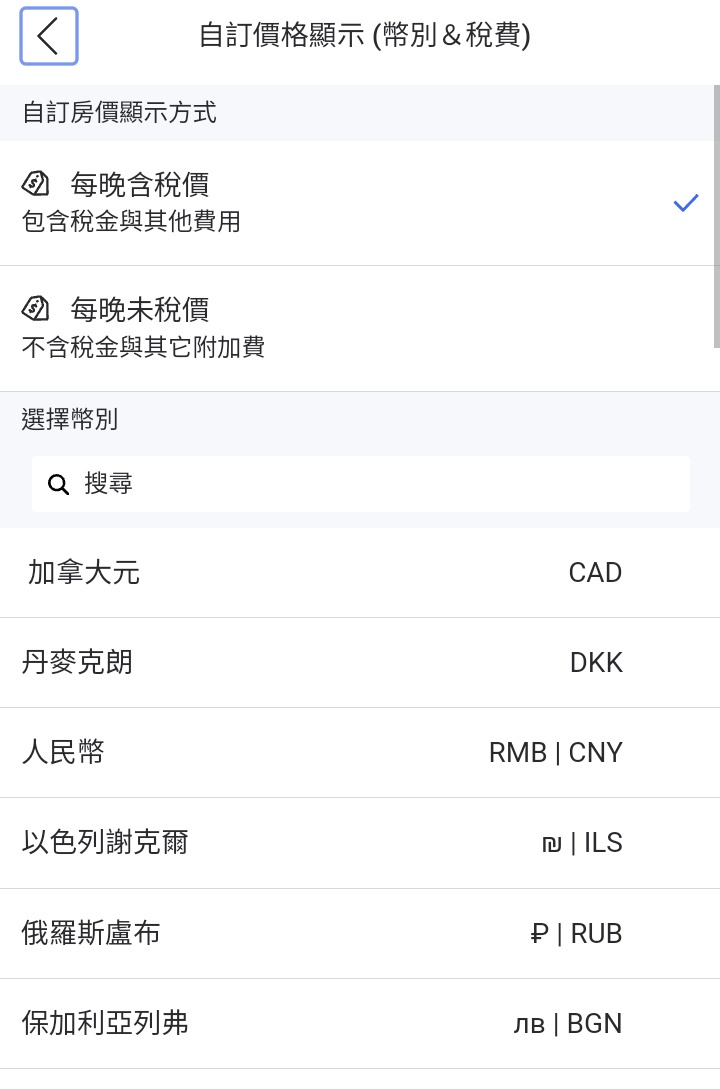The image size is (720, 1089).
Task: Select 加拿大元 CAD currency
Action: click(360, 573)
